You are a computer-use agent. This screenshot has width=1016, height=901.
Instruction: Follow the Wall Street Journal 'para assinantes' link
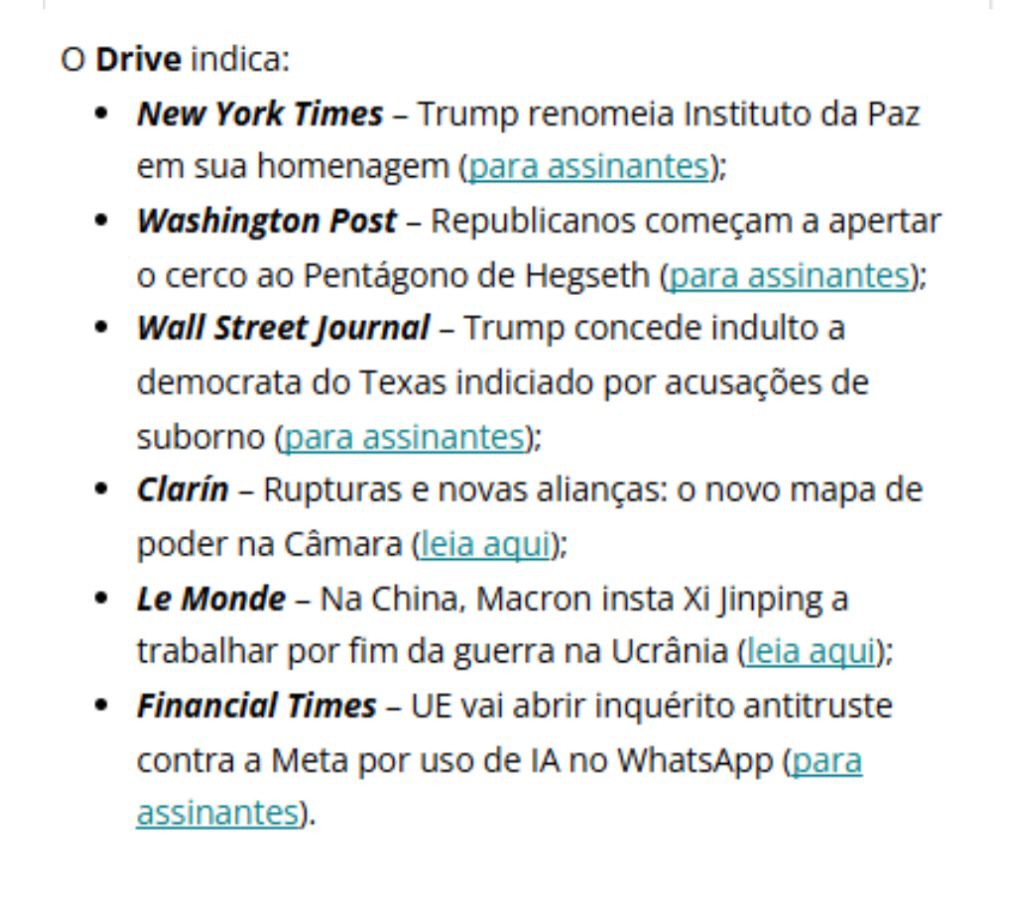pyautogui.click(x=404, y=437)
